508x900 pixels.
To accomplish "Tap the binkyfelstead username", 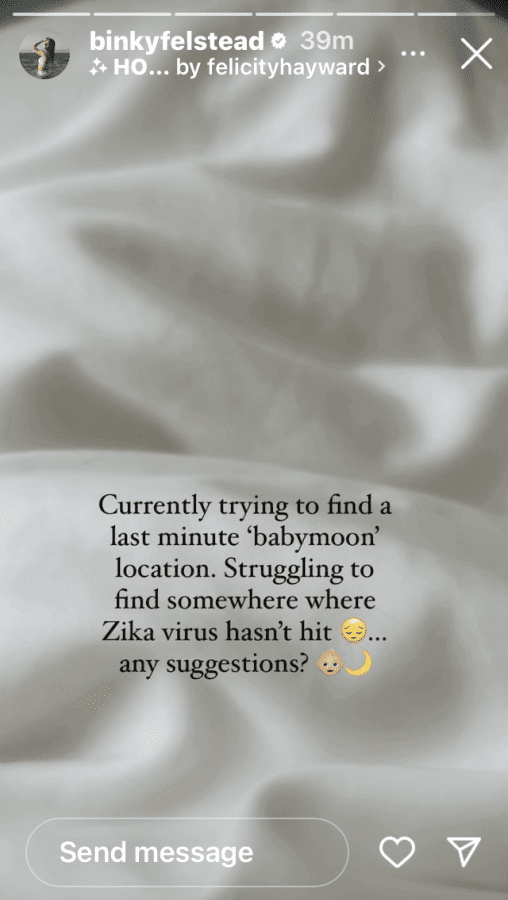I will [x=176, y=42].
